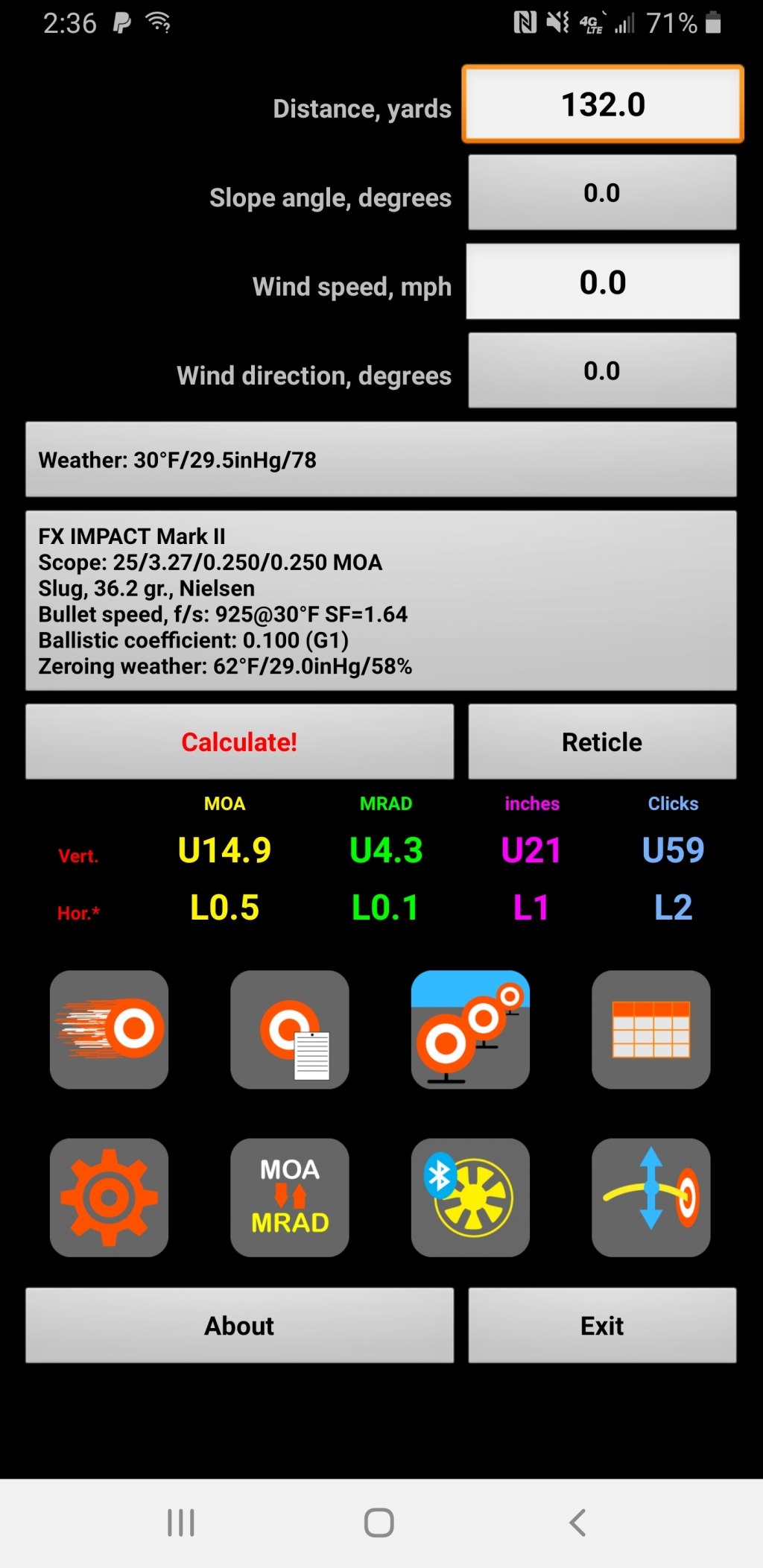This screenshot has height=1568, width=763.
Task: Tap the red Calculate! button
Action: pos(239,742)
